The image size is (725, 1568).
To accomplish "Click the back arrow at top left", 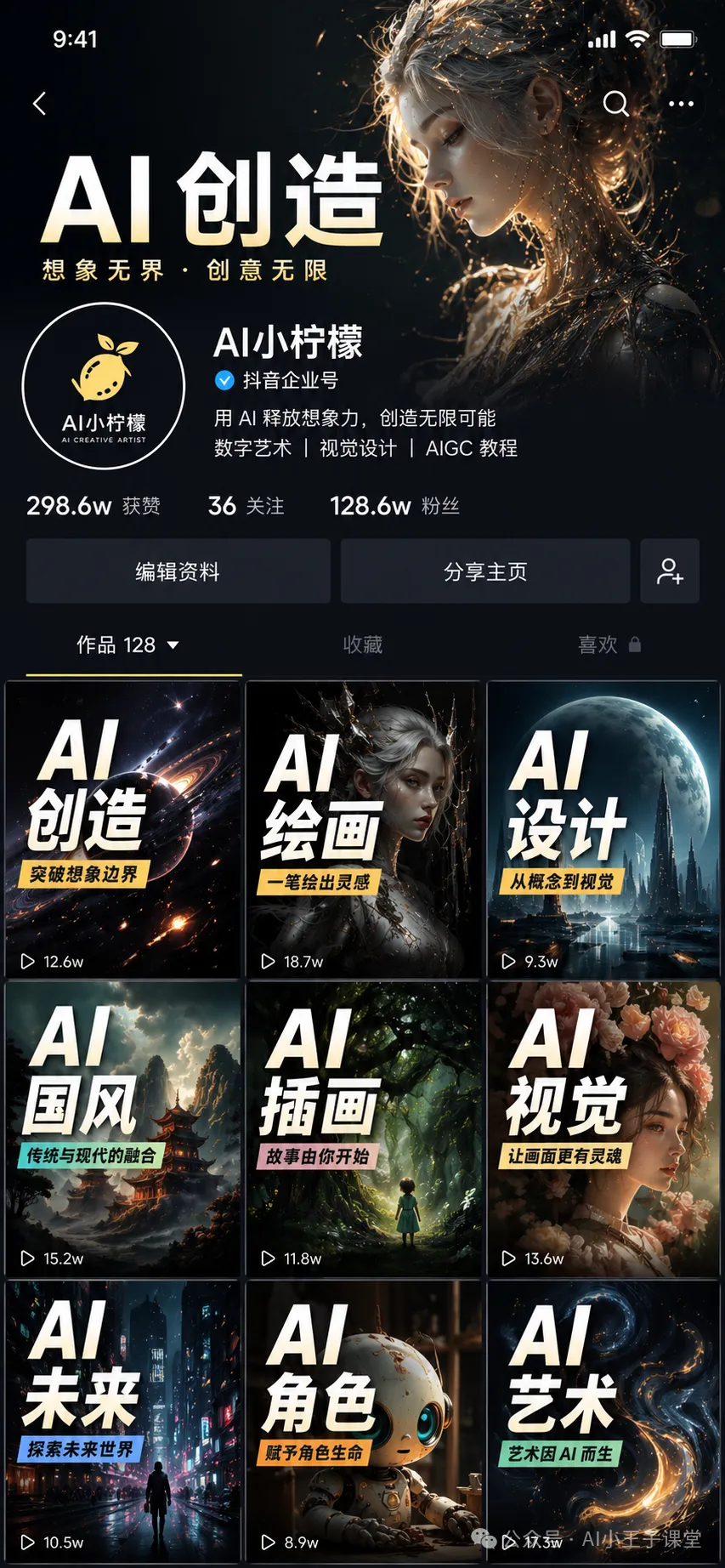I will (39, 103).
